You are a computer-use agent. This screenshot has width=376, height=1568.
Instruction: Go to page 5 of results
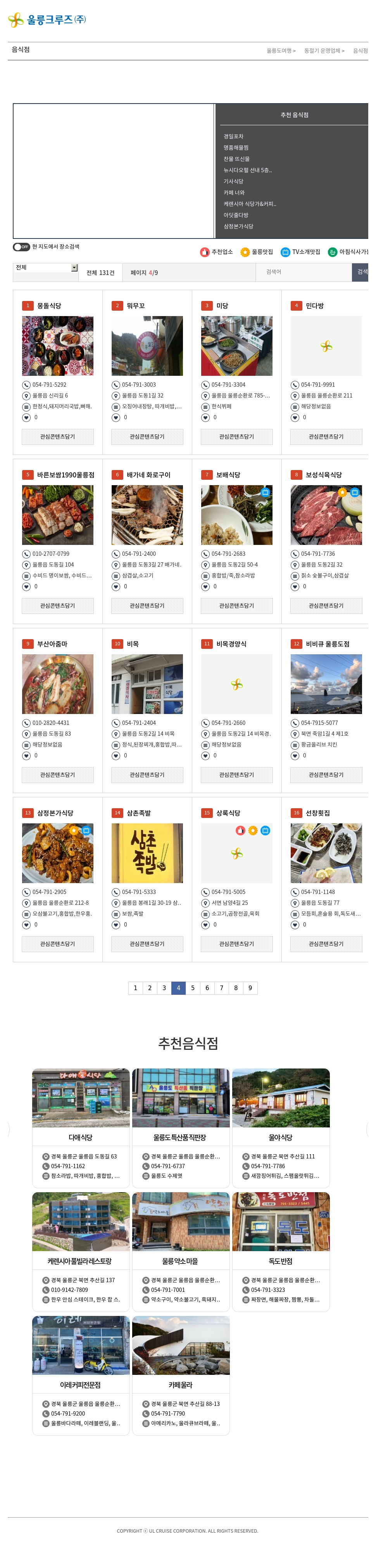(x=193, y=988)
